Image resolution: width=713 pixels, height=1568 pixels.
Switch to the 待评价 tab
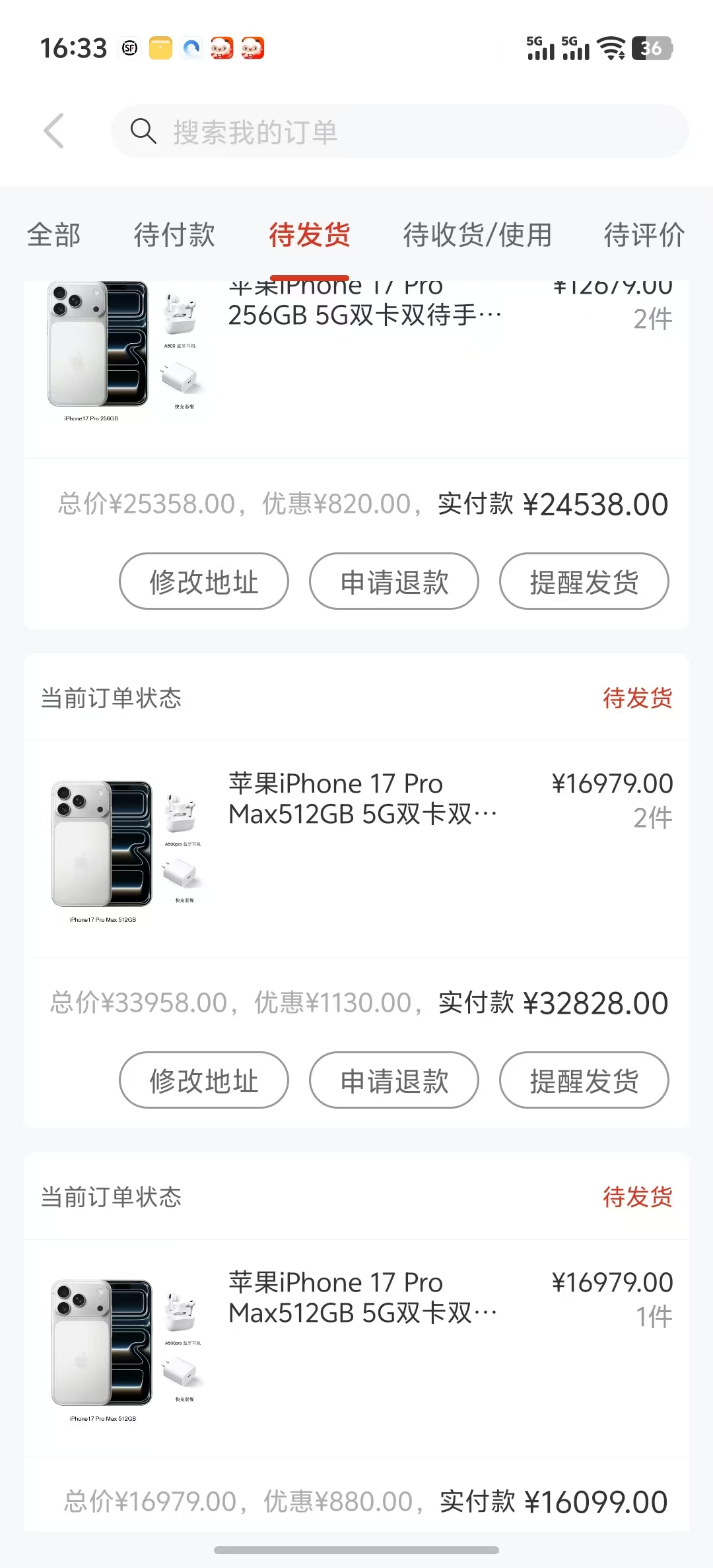[x=642, y=236]
